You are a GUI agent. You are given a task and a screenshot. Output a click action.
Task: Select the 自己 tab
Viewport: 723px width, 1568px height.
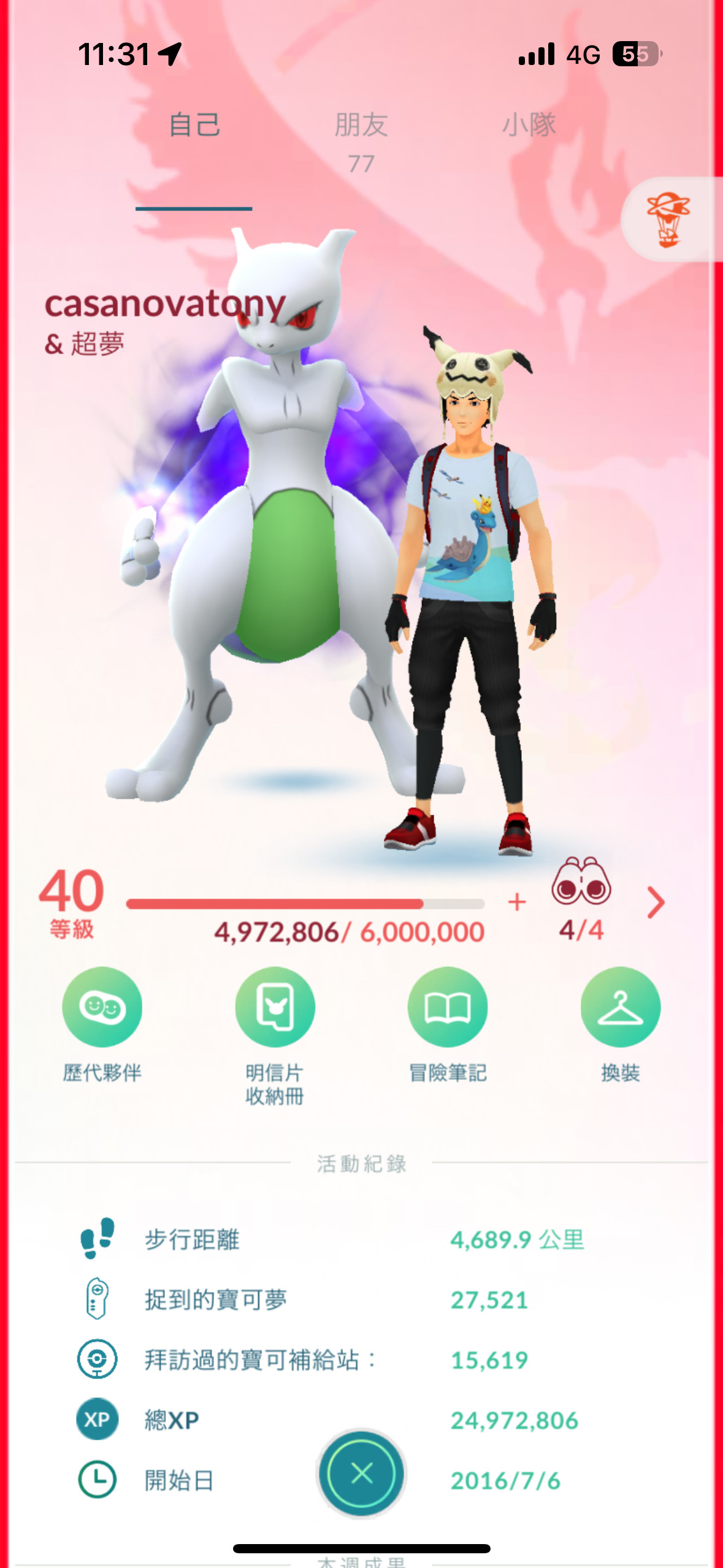point(194,126)
